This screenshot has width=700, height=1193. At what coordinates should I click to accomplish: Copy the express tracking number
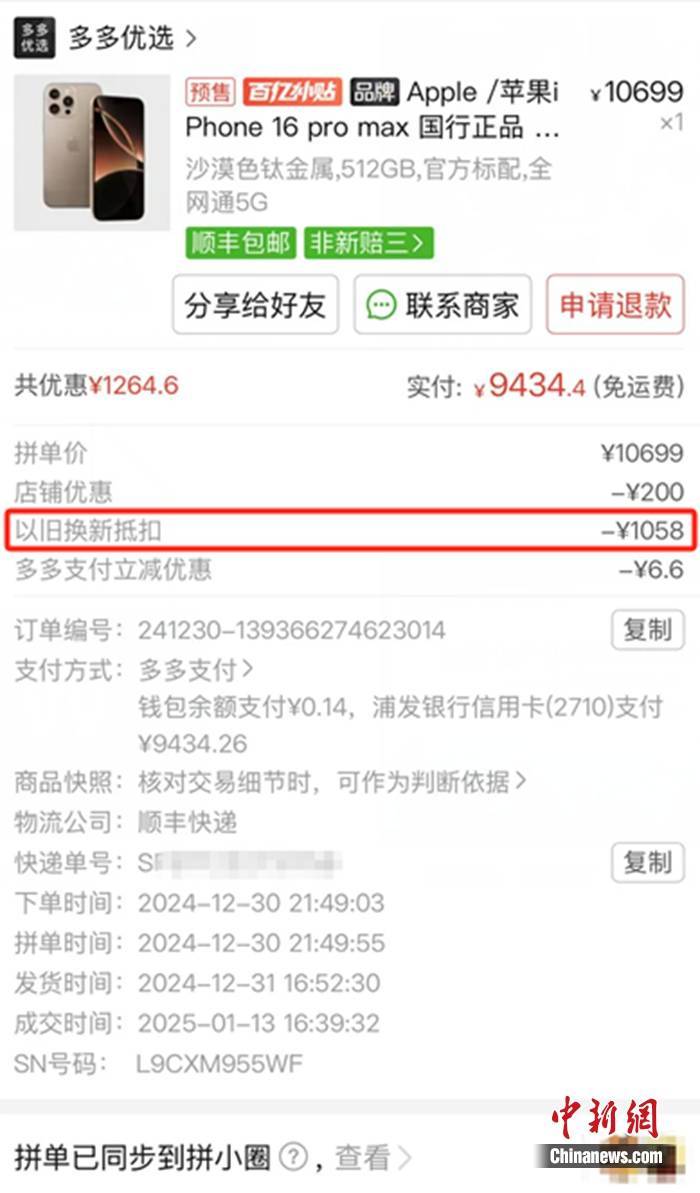pyautogui.click(x=647, y=862)
